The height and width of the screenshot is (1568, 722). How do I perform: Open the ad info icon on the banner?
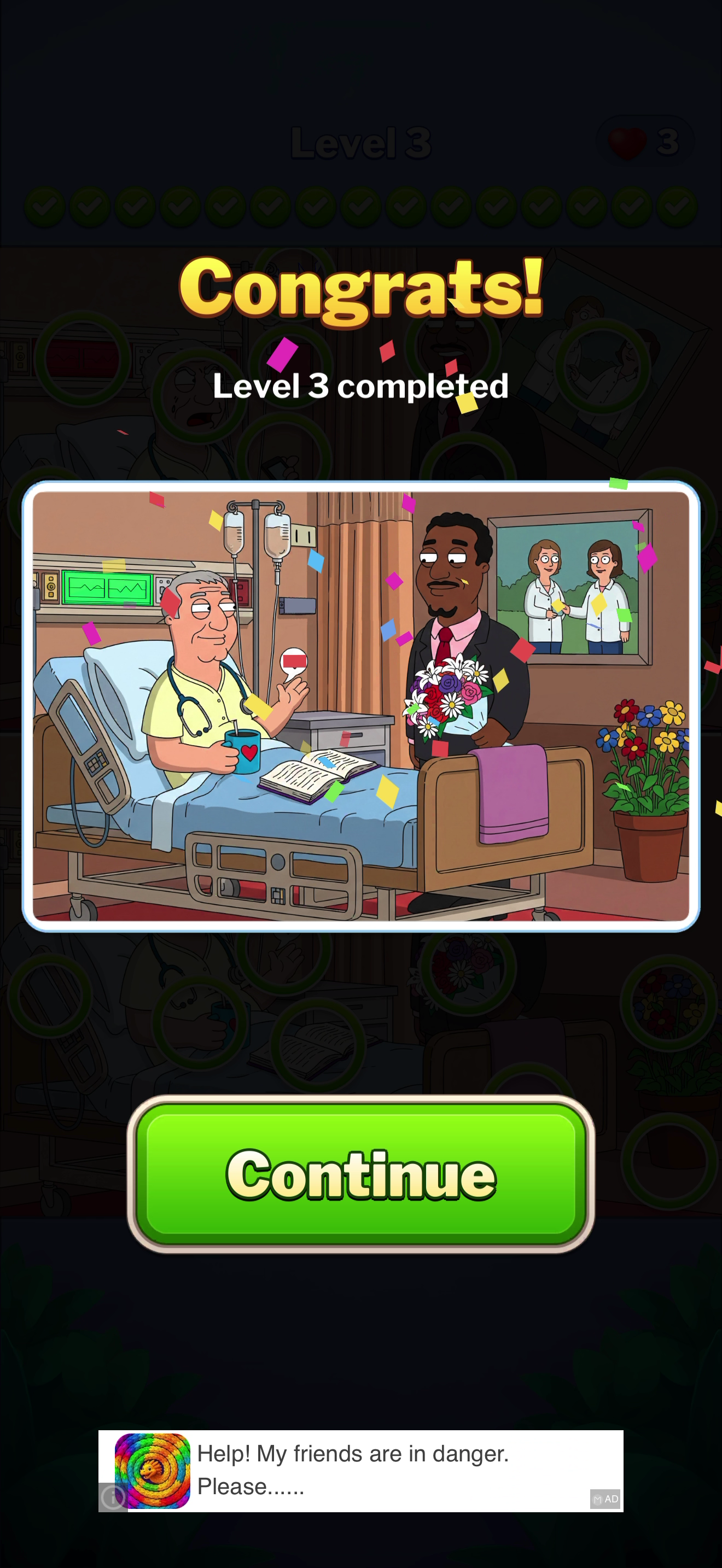point(113,1497)
